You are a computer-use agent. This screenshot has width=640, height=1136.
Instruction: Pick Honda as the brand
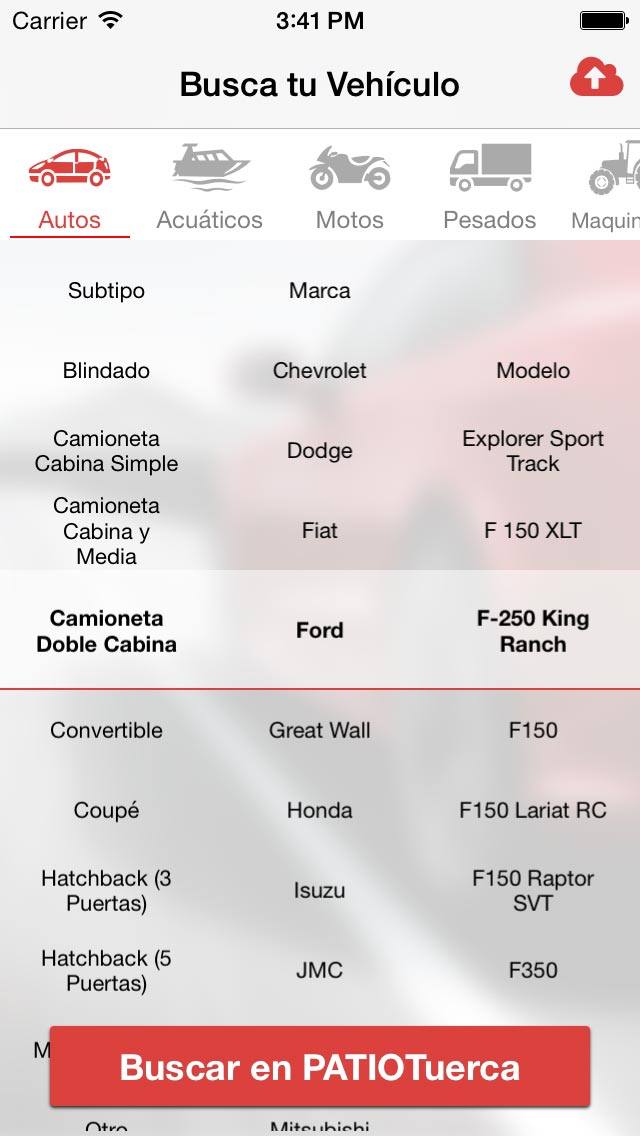point(320,810)
